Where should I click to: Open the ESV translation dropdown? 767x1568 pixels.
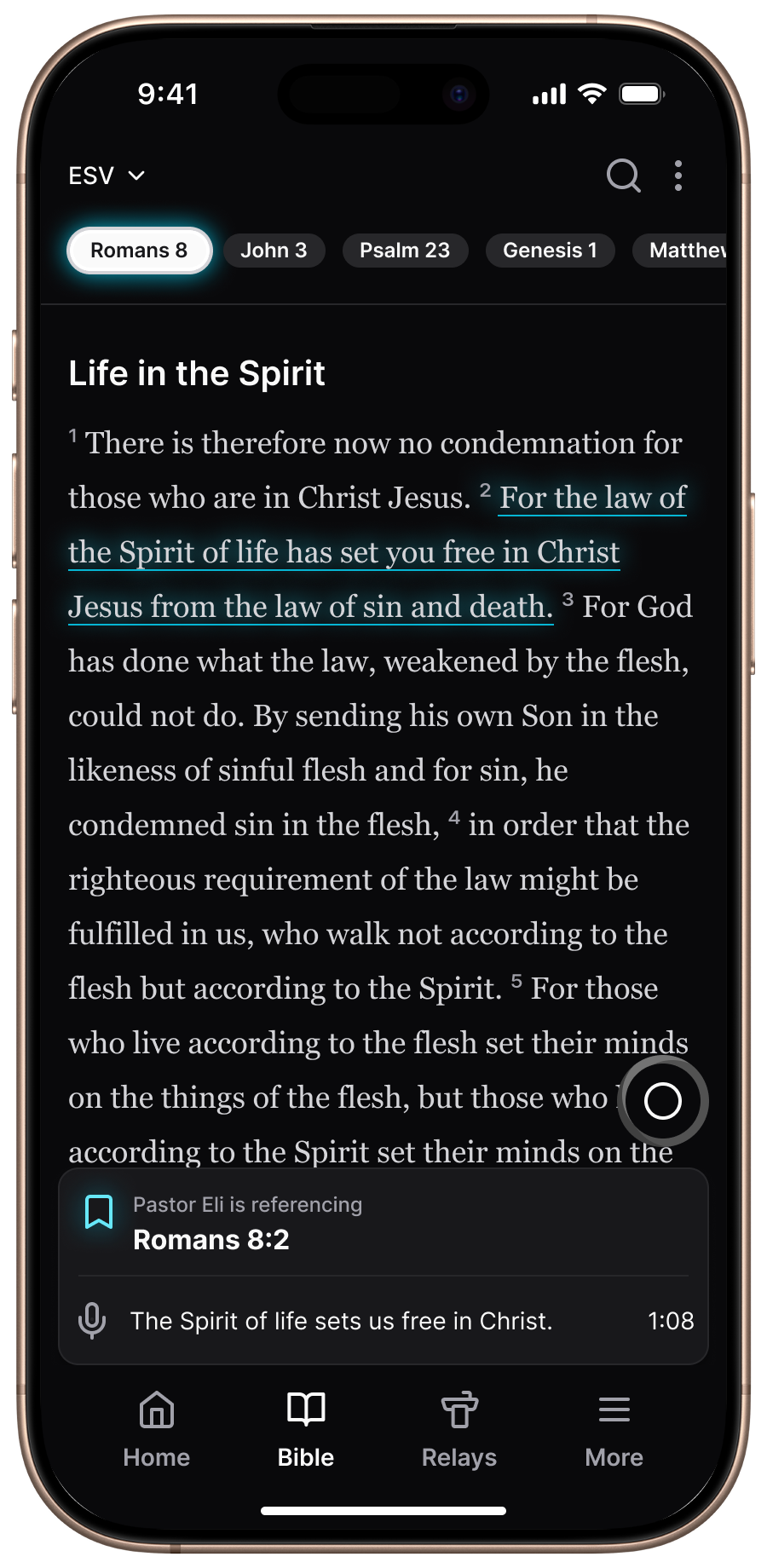(107, 176)
